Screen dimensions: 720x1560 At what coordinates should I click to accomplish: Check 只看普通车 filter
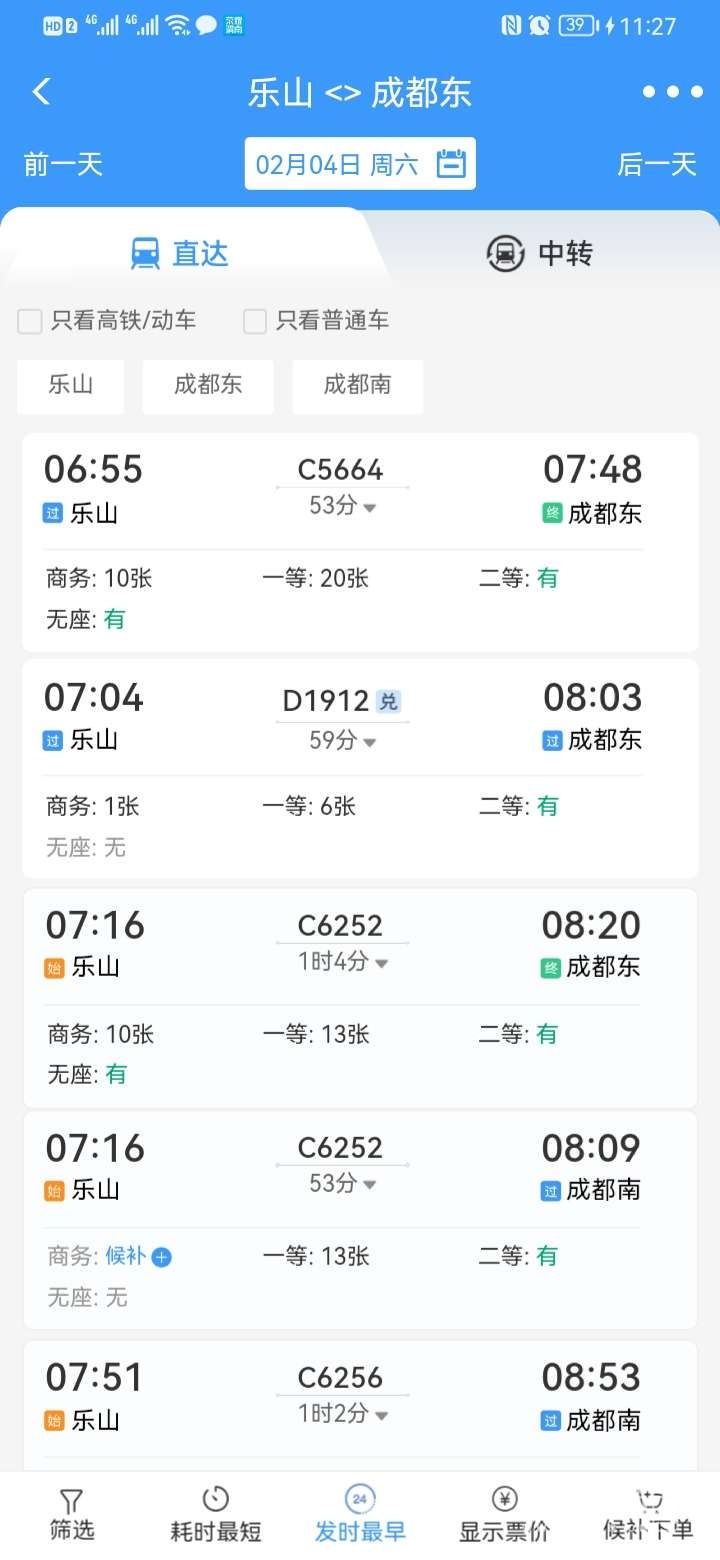(255, 321)
